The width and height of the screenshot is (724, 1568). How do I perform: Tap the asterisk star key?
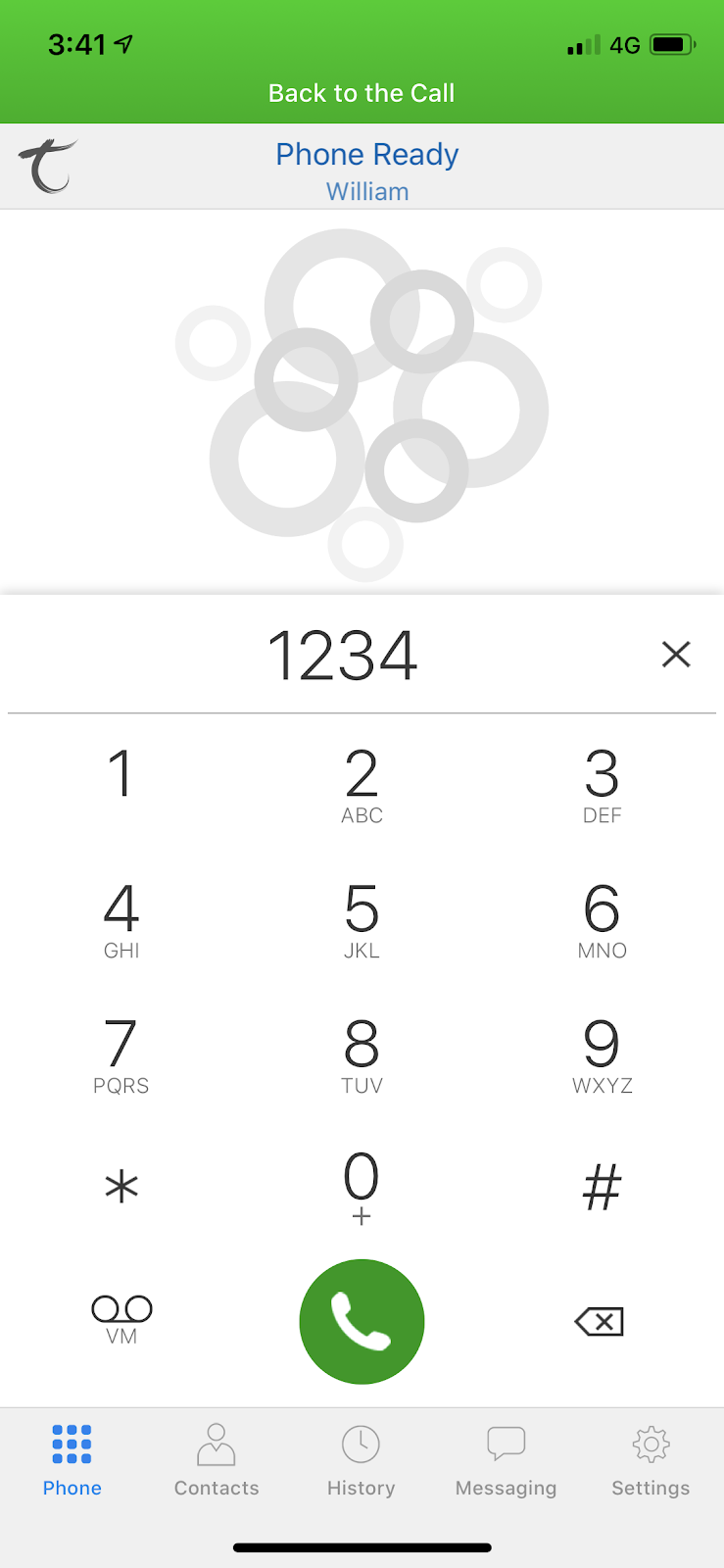pos(121,1186)
